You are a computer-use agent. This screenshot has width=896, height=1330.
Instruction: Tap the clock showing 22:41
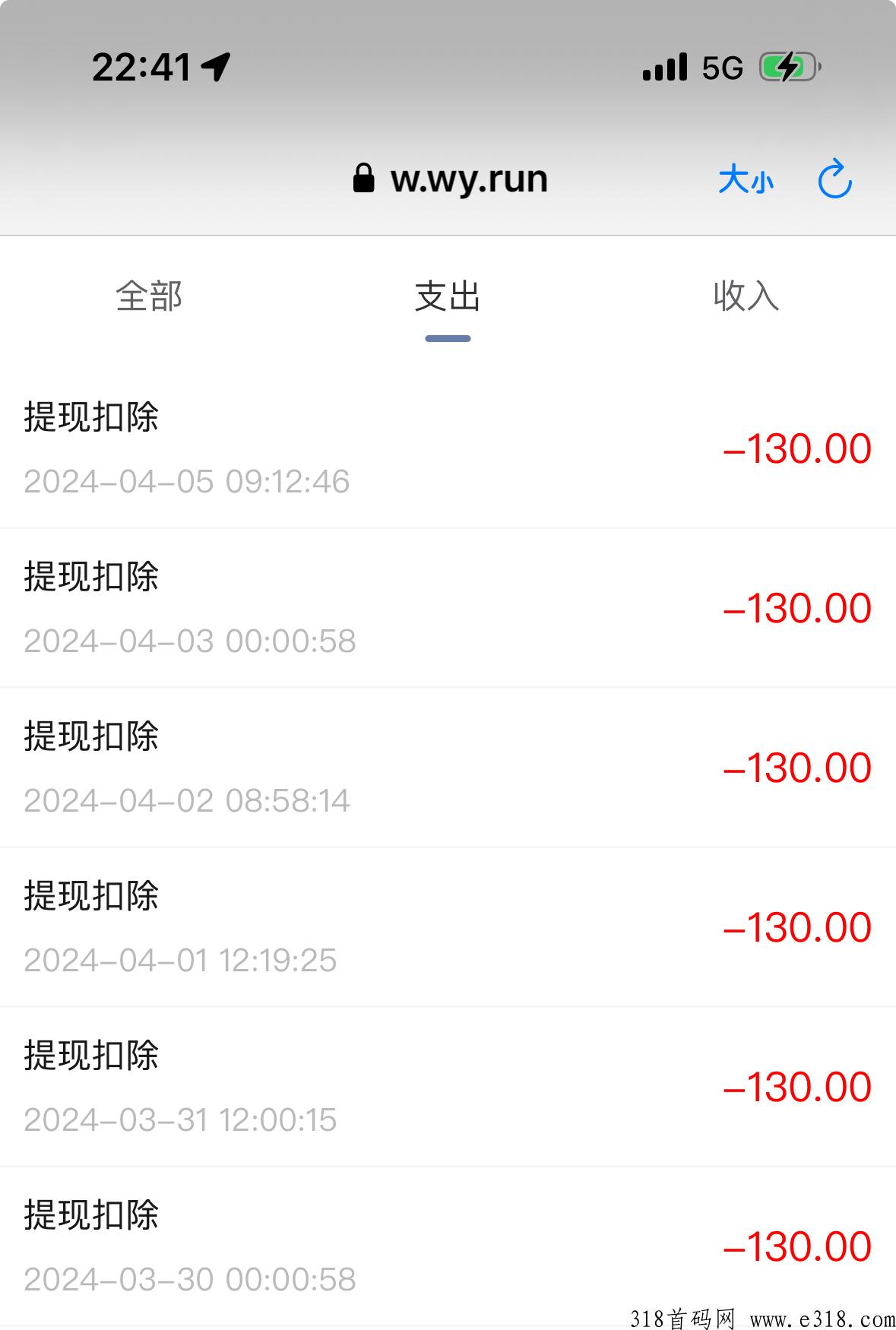[140, 67]
